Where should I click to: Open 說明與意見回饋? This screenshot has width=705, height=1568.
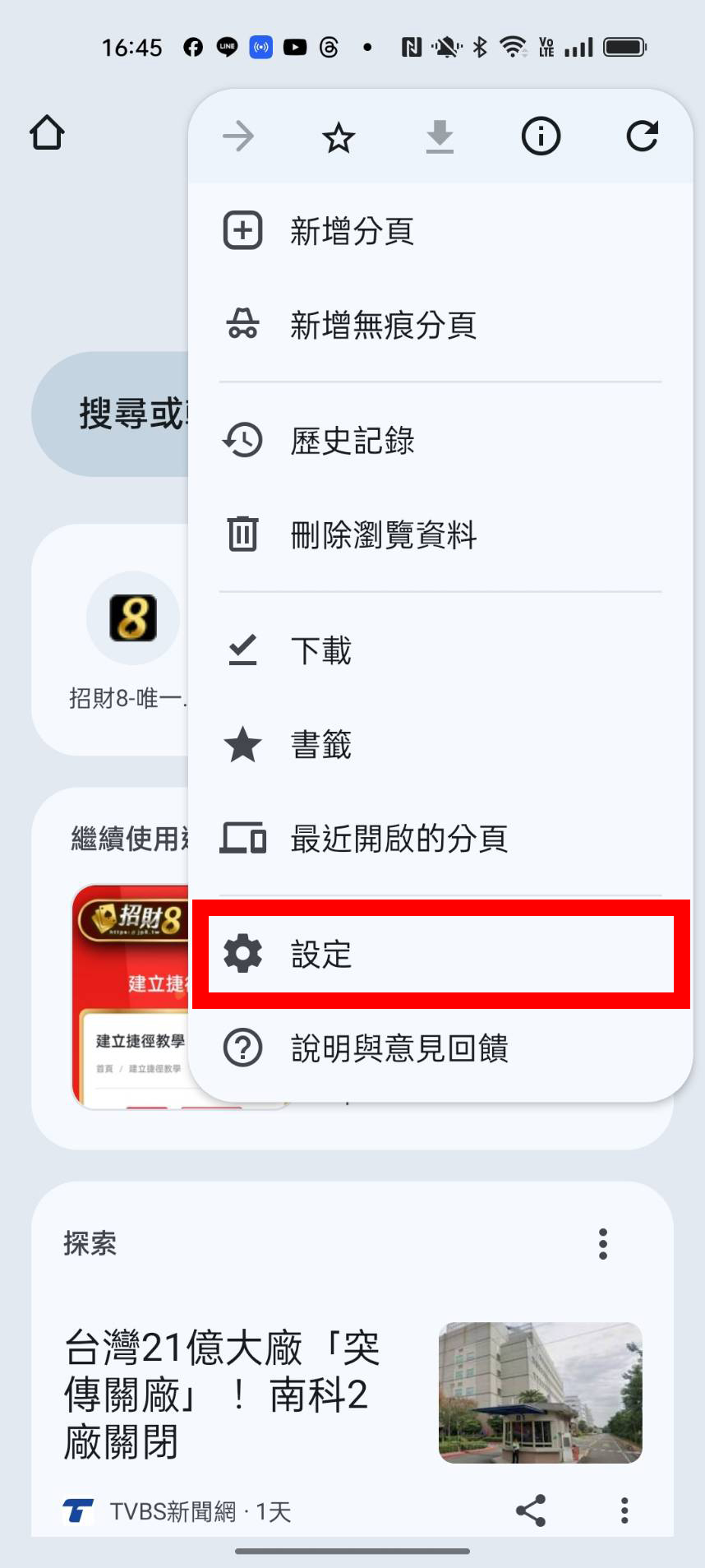(x=399, y=1048)
